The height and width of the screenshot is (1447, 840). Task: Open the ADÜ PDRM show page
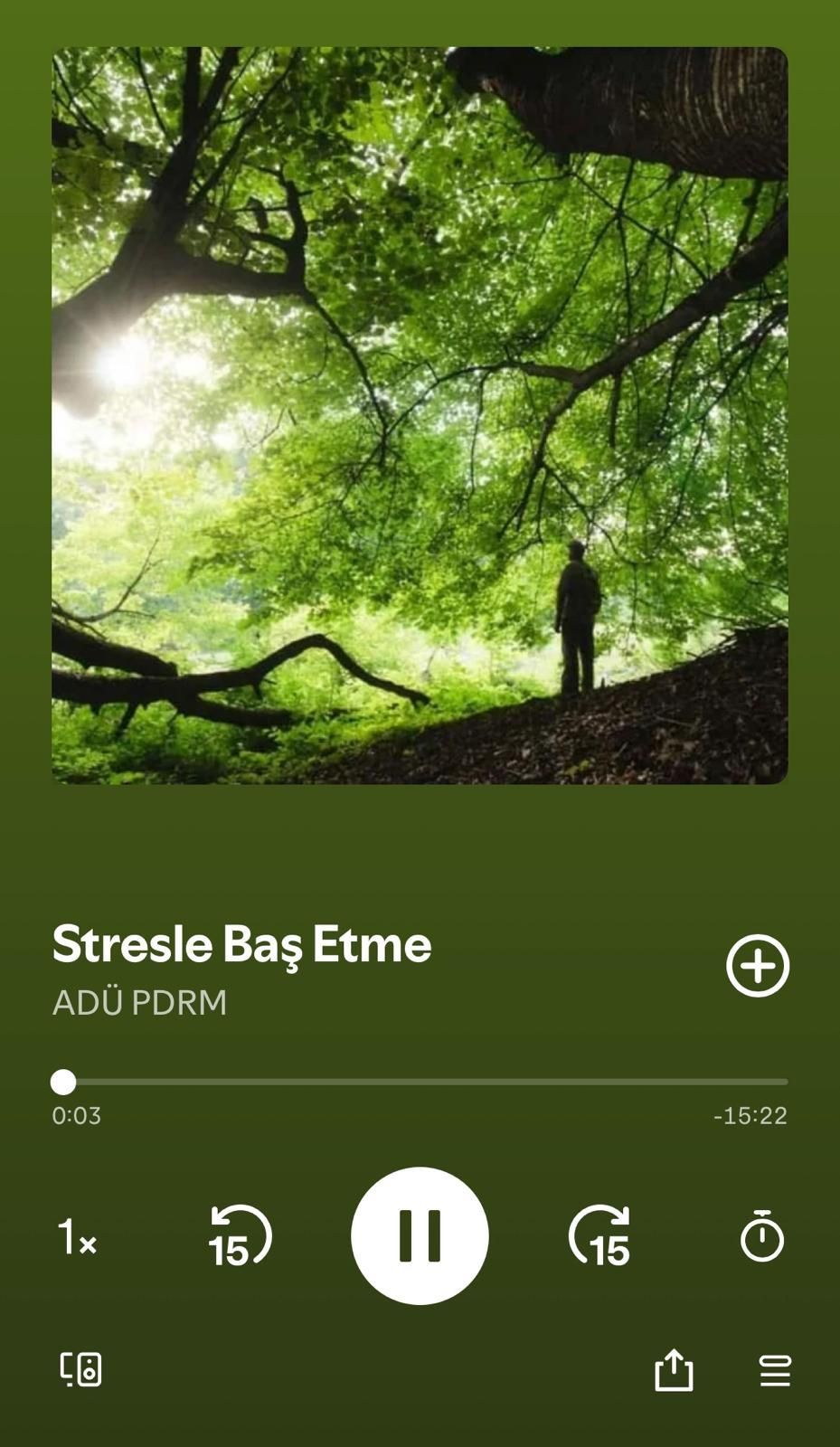point(139,1002)
